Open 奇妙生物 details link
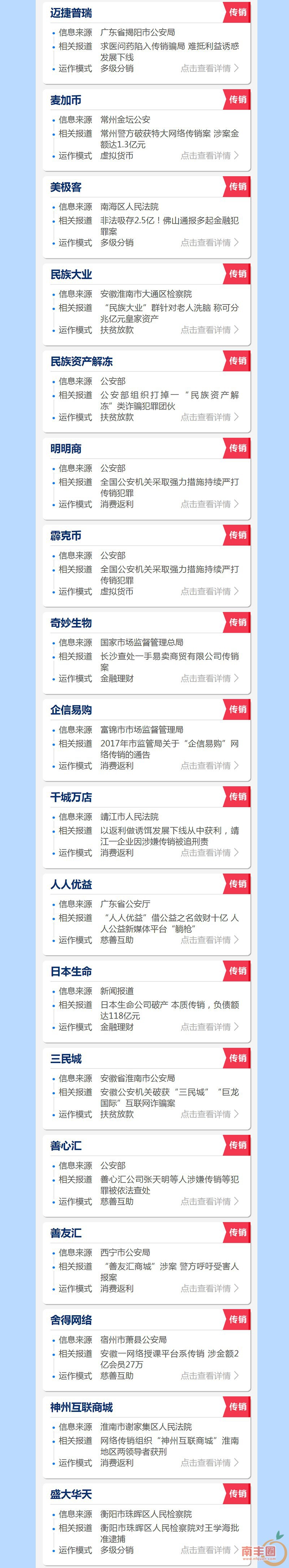289x1568 pixels. pyautogui.click(x=209, y=678)
